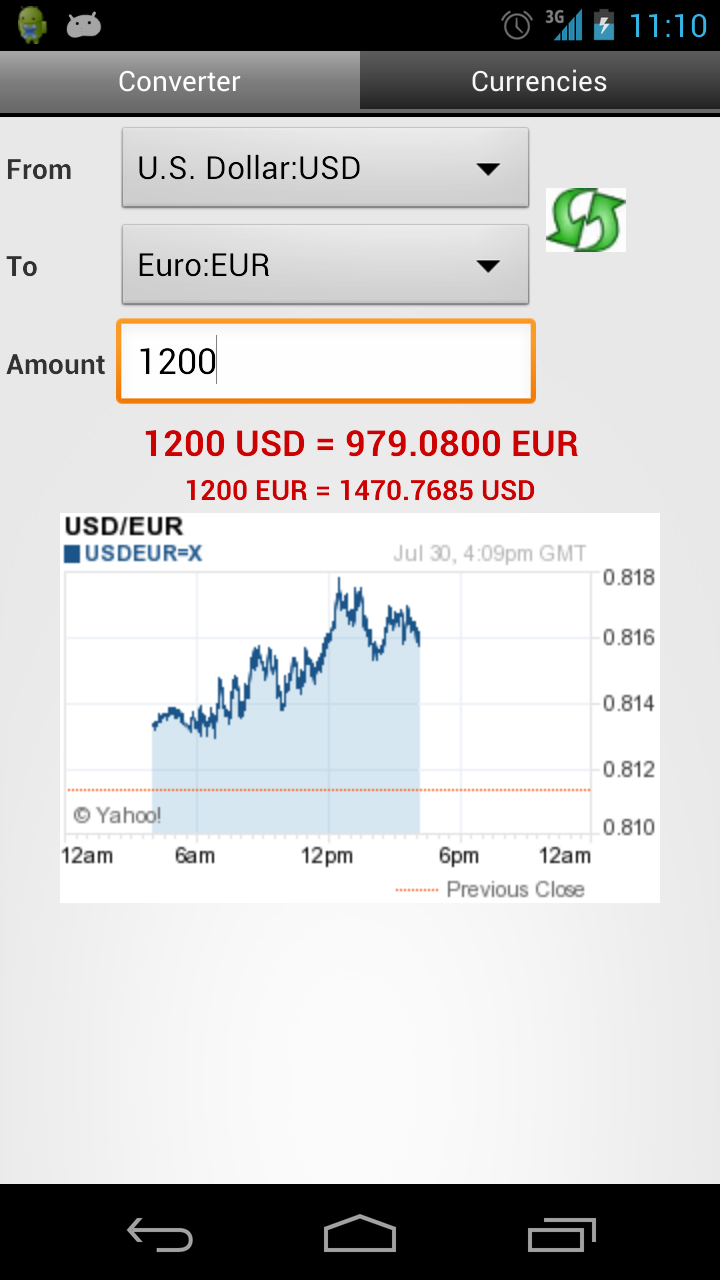Open the recent apps overview

561,1233
